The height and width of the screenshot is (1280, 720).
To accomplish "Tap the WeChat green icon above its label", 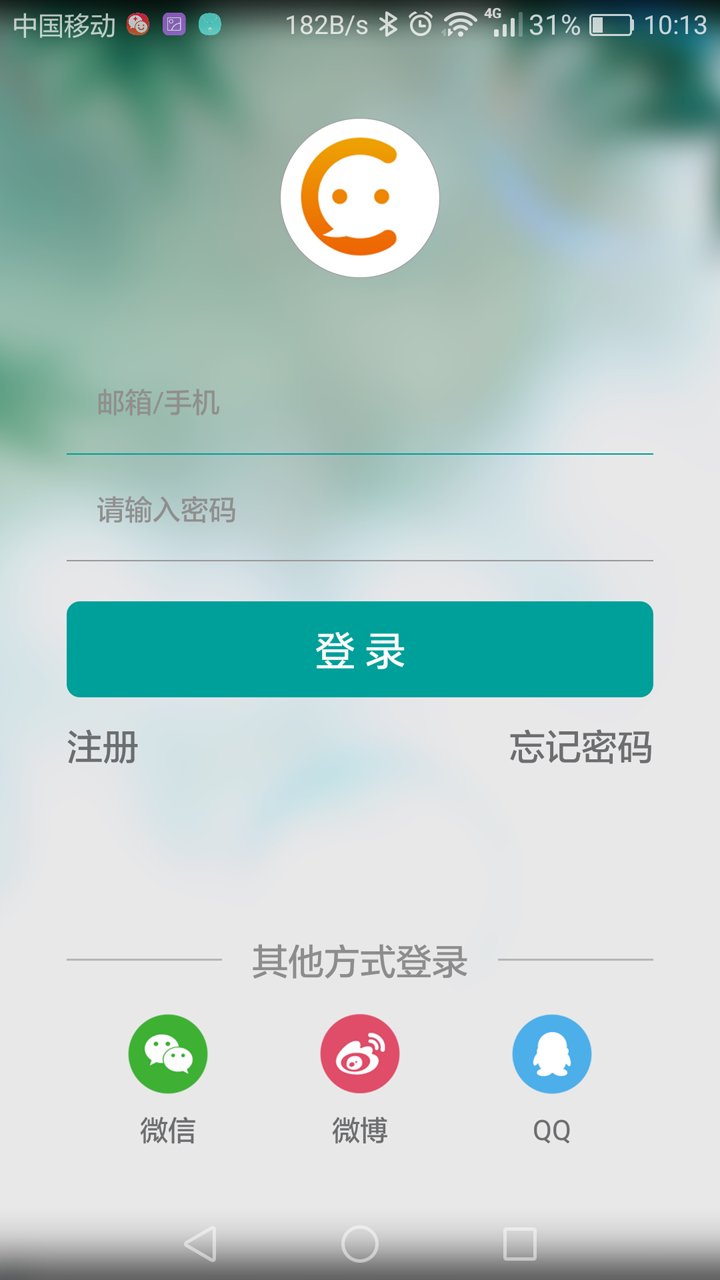I will 167,1053.
